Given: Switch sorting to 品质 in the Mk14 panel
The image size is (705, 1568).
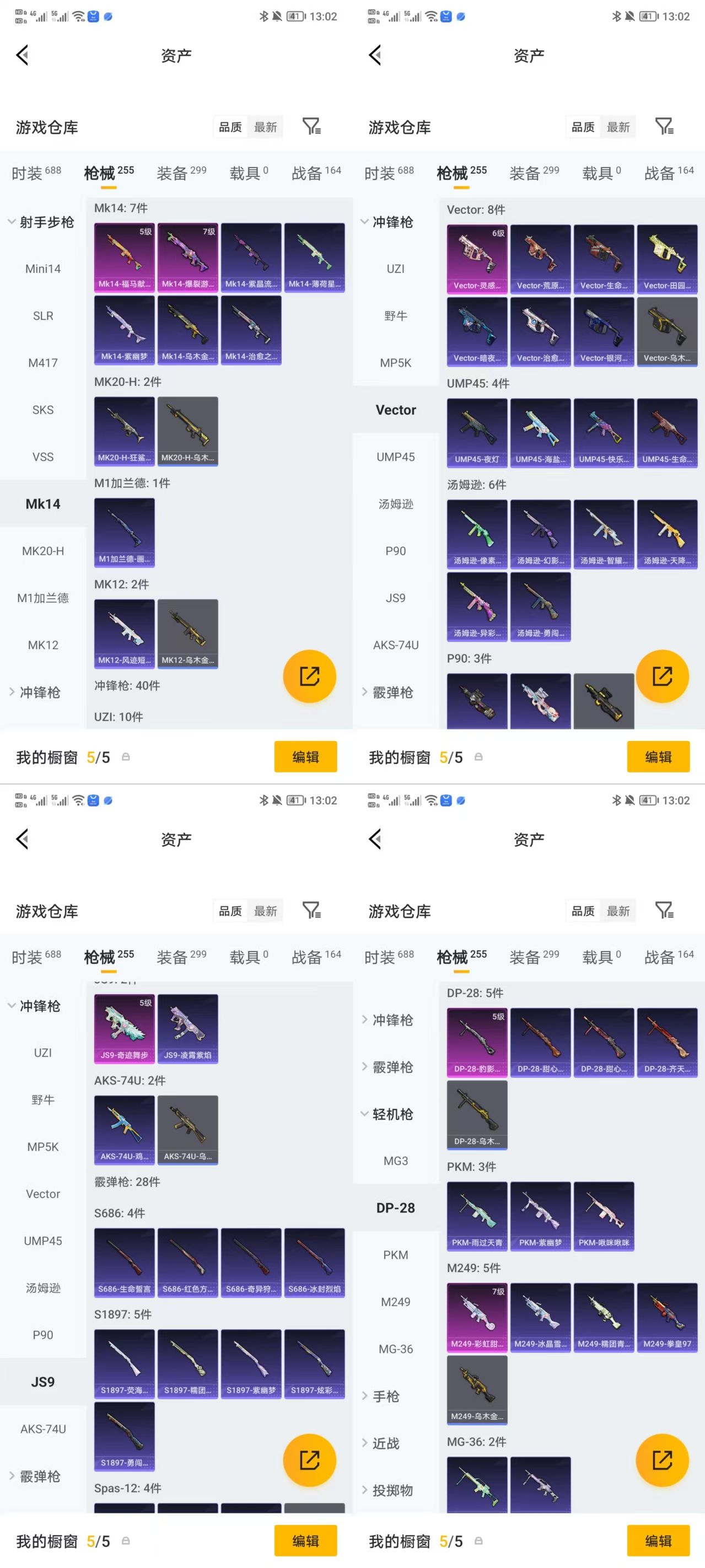Looking at the screenshot, I should [229, 127].
